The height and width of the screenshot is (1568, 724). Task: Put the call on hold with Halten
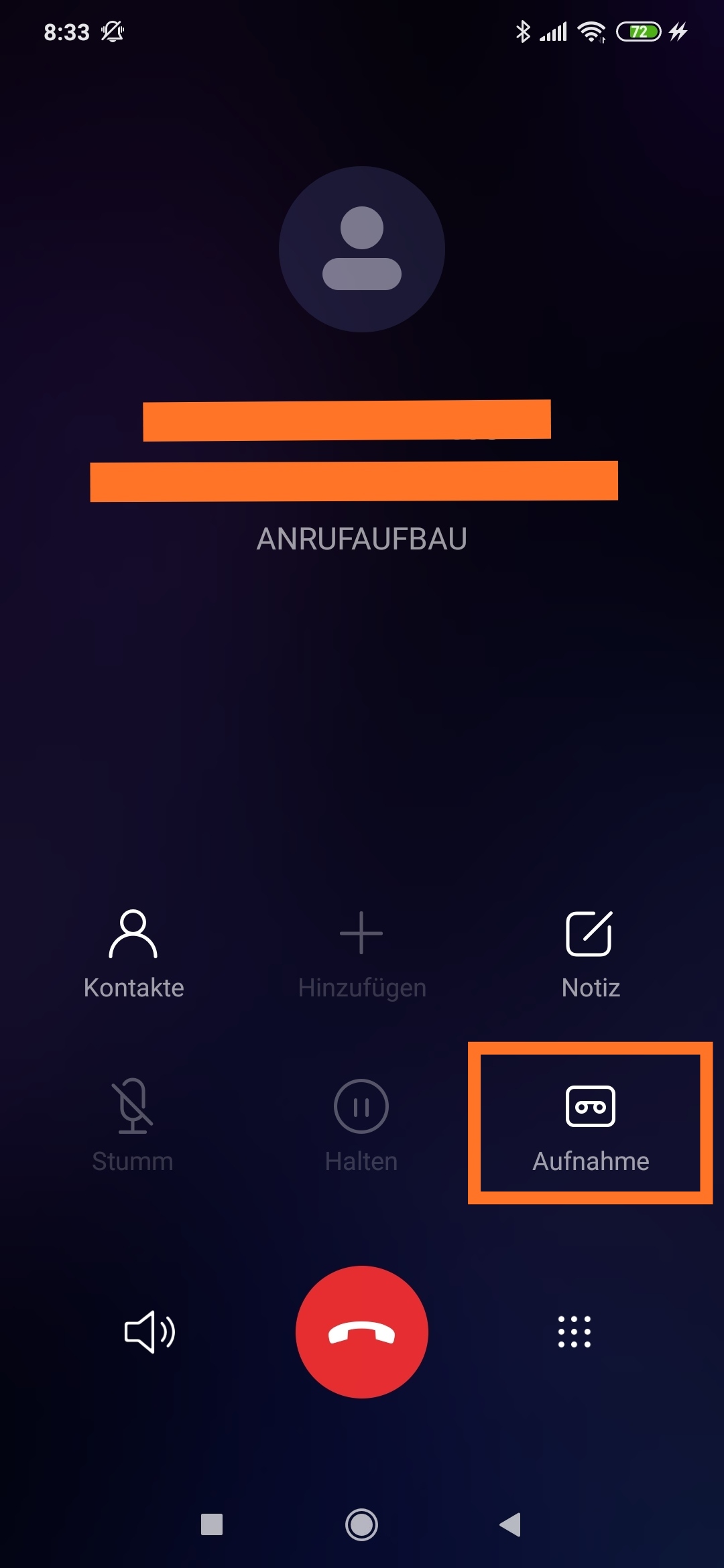[x=361, y=1126]
